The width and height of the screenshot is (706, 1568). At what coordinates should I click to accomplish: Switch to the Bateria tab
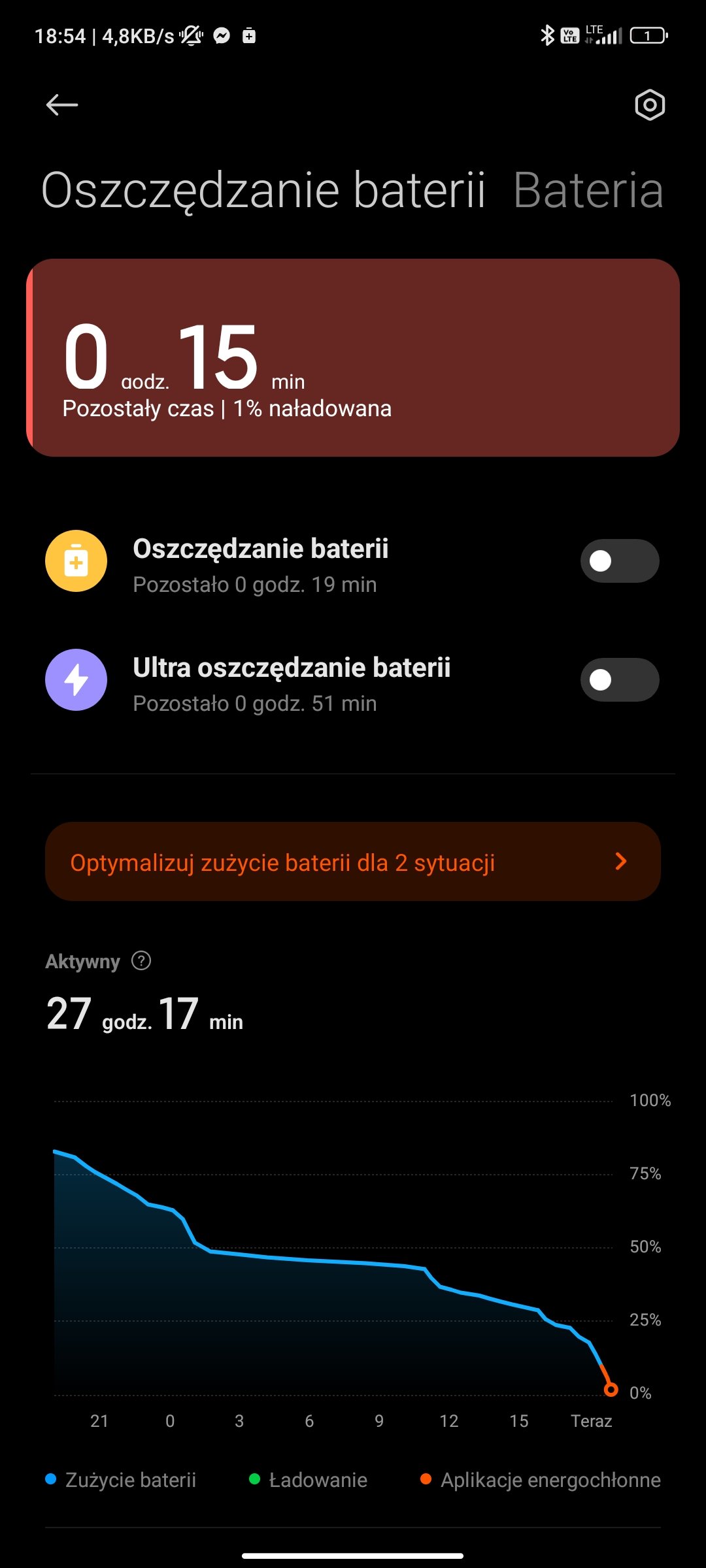click(588, 190)
